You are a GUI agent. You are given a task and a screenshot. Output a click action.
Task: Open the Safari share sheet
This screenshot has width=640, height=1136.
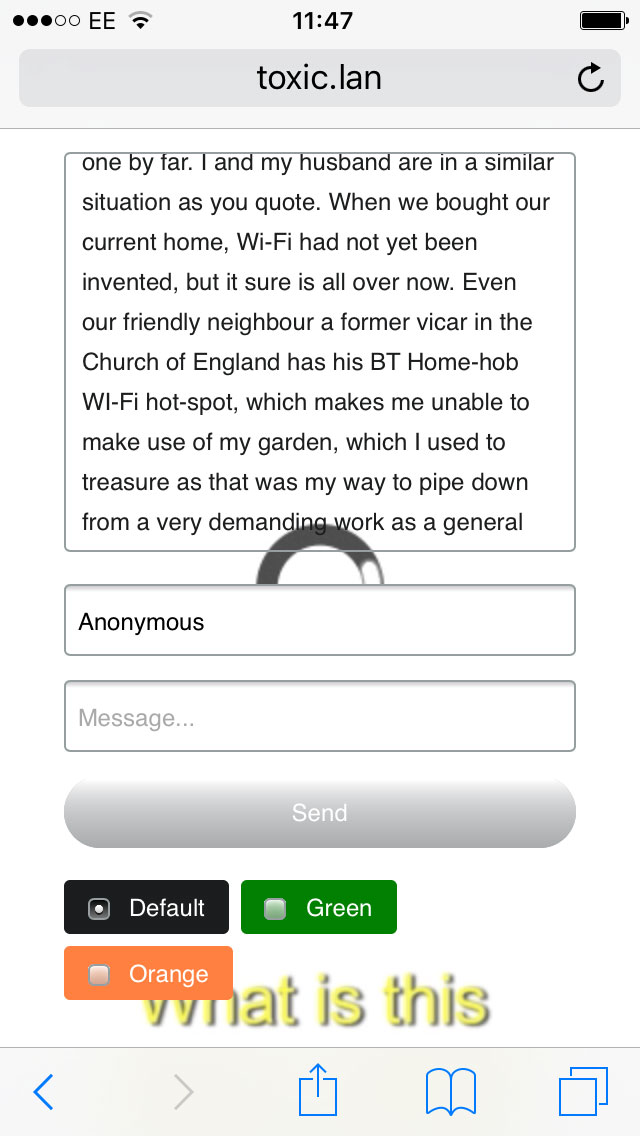click(318, 1088)
